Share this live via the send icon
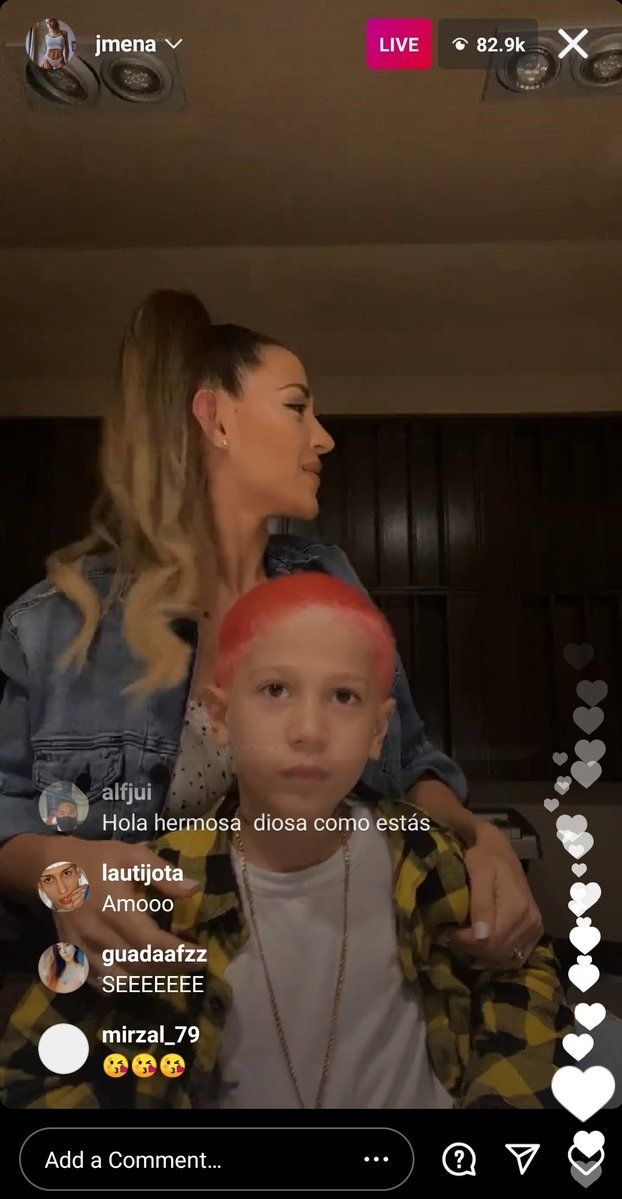Viewport: 622px width, 1199px height. pos(522,1159)
